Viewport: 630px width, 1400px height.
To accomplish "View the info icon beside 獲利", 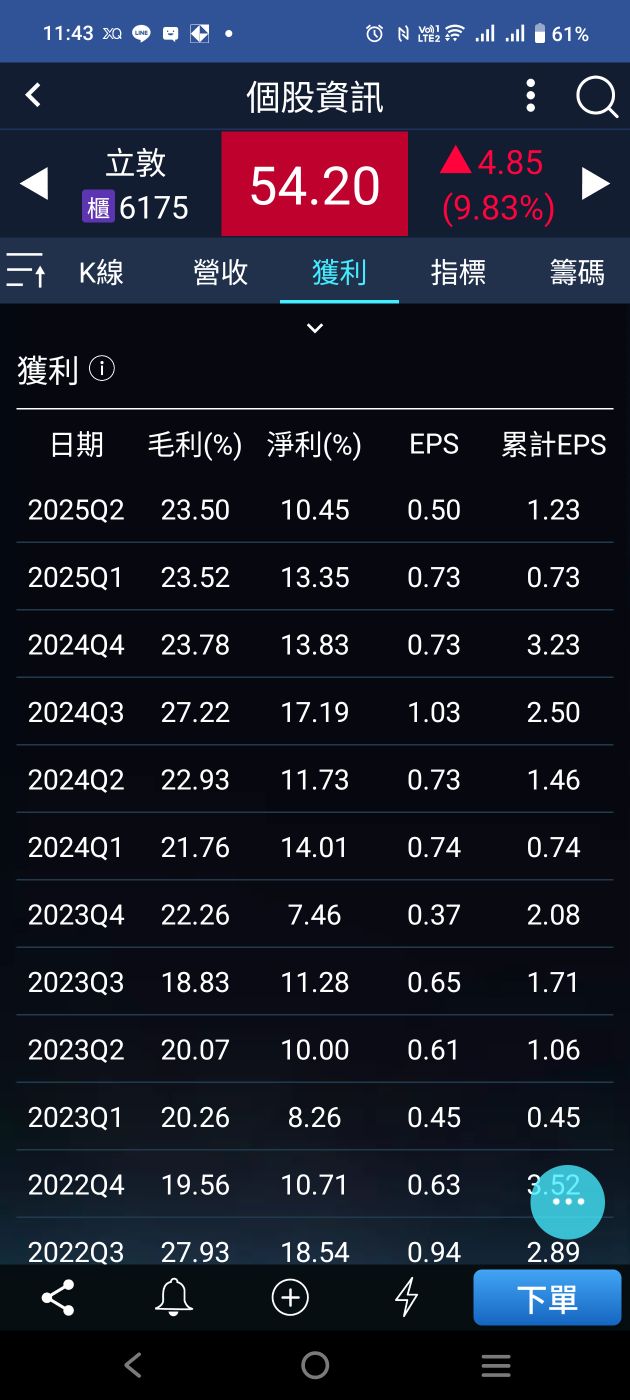I will [102, 369].
